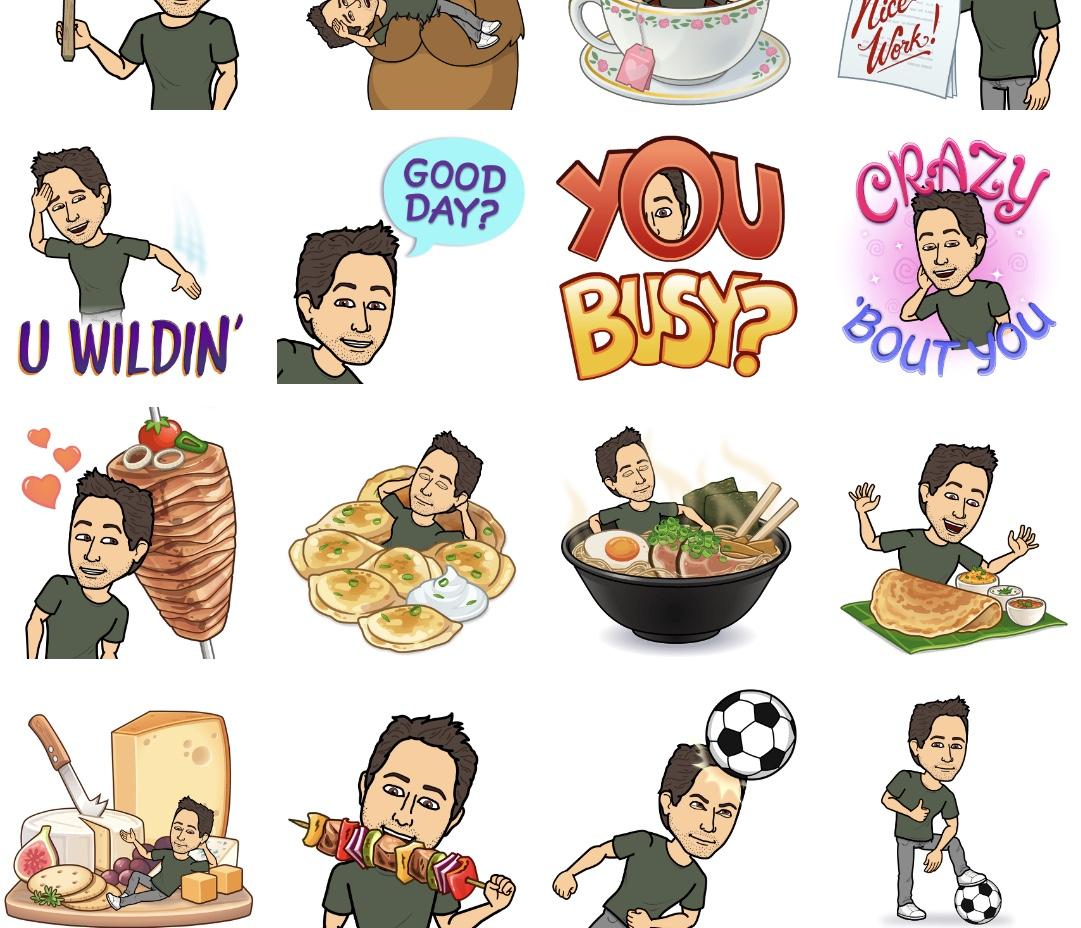1081x928 pixels.
Task: Choose the soccer ball header sticker
Action: point(676,810)
